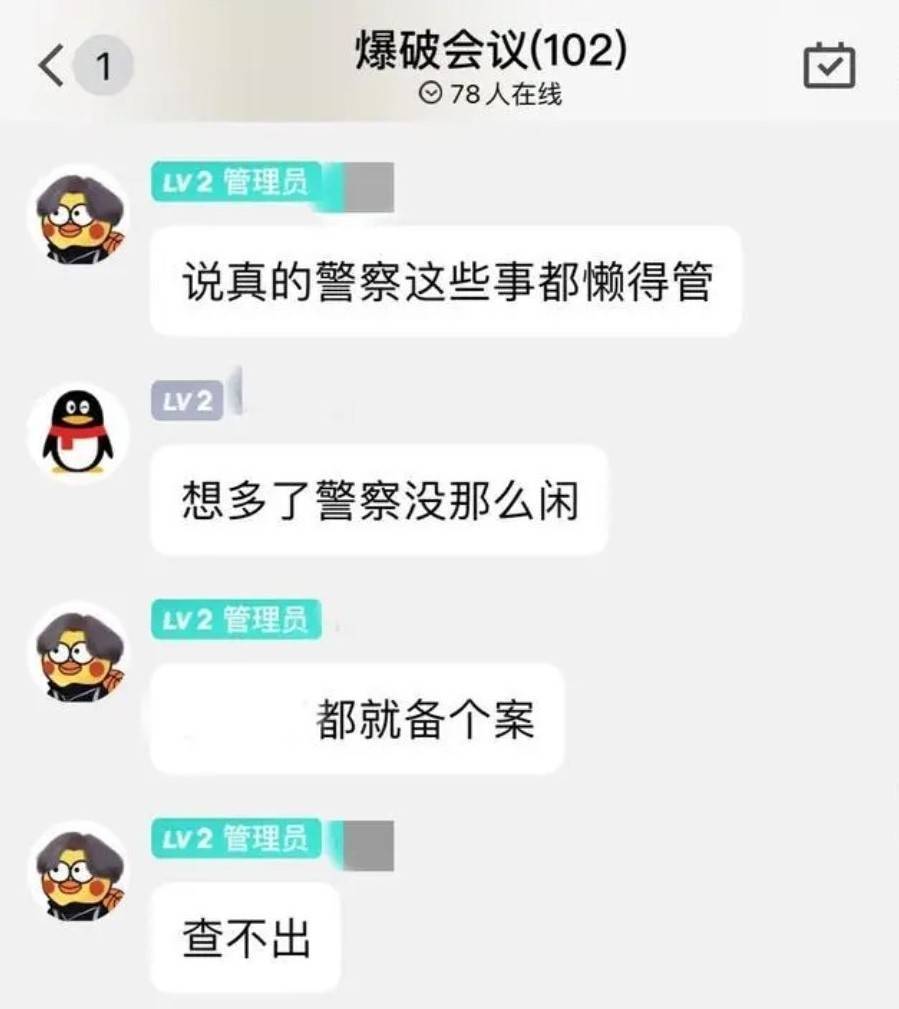Tap the avatar beside "都就备个案"
This screenshot has width=899, height=1009.
click(78, 652)
